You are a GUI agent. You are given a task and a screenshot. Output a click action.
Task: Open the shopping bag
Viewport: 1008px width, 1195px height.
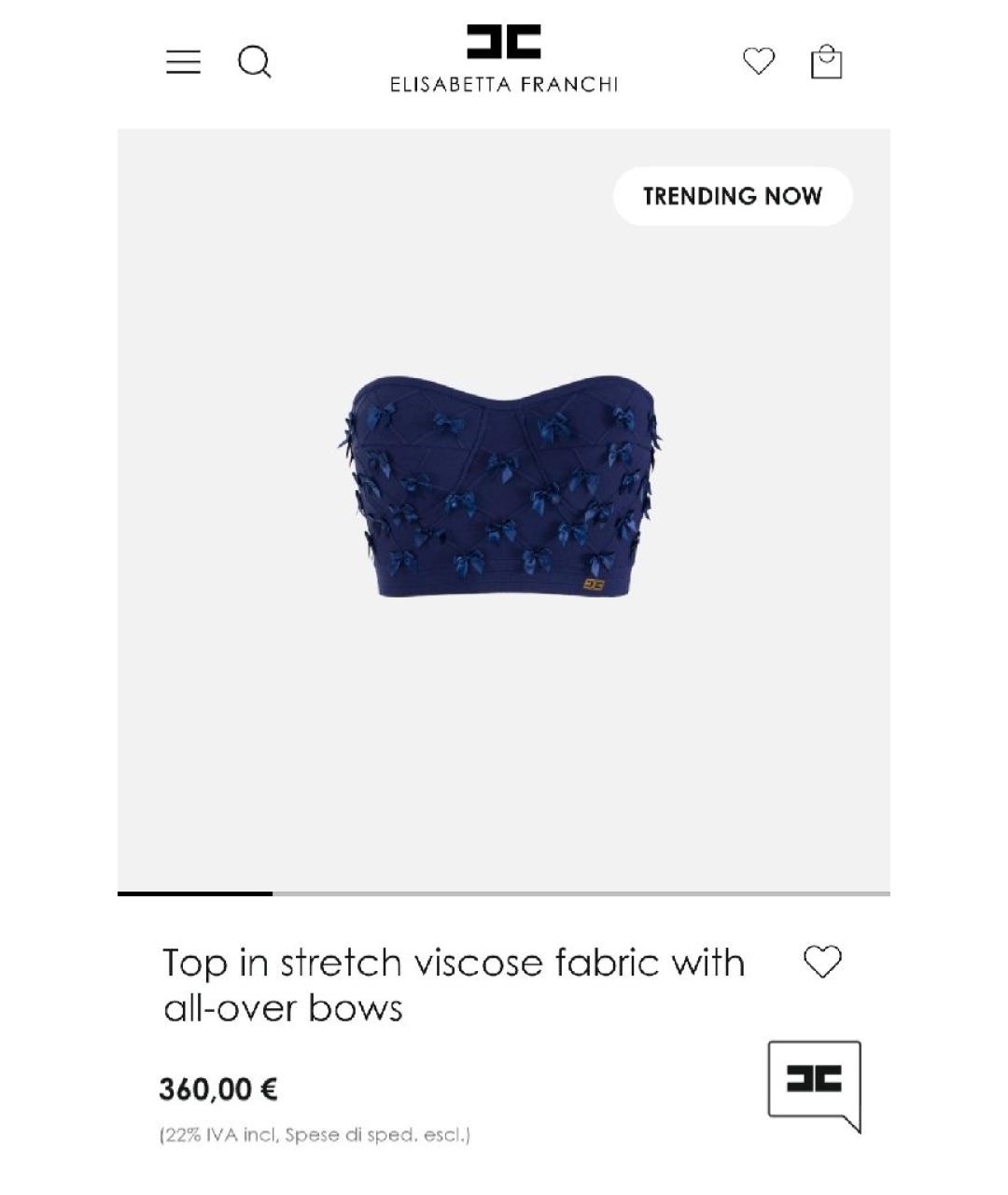click(x=826, y=63)
